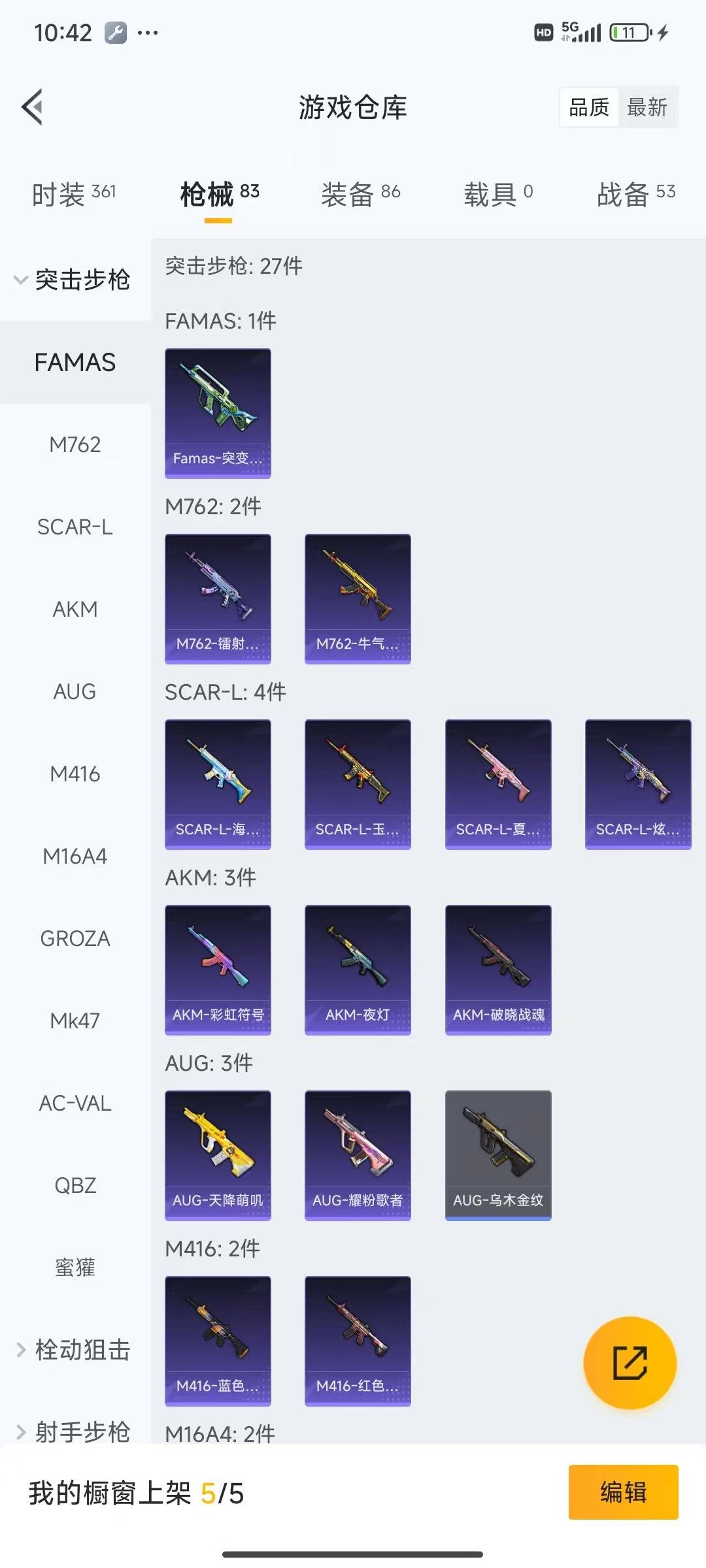
Task: Open the Famas-突变 skin tile
Action: 218,413
